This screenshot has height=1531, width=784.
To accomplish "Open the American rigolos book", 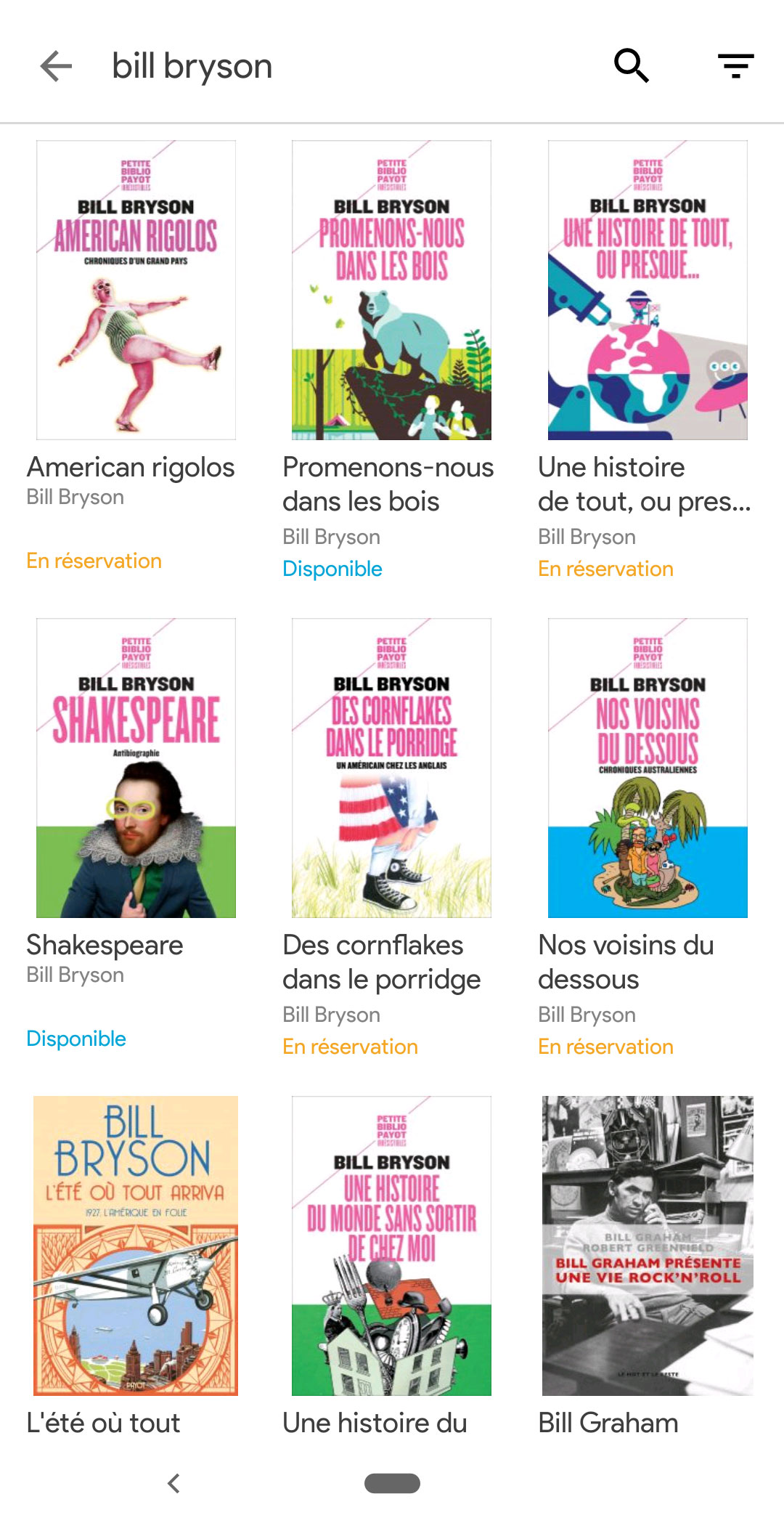I will tap(136, 291).
